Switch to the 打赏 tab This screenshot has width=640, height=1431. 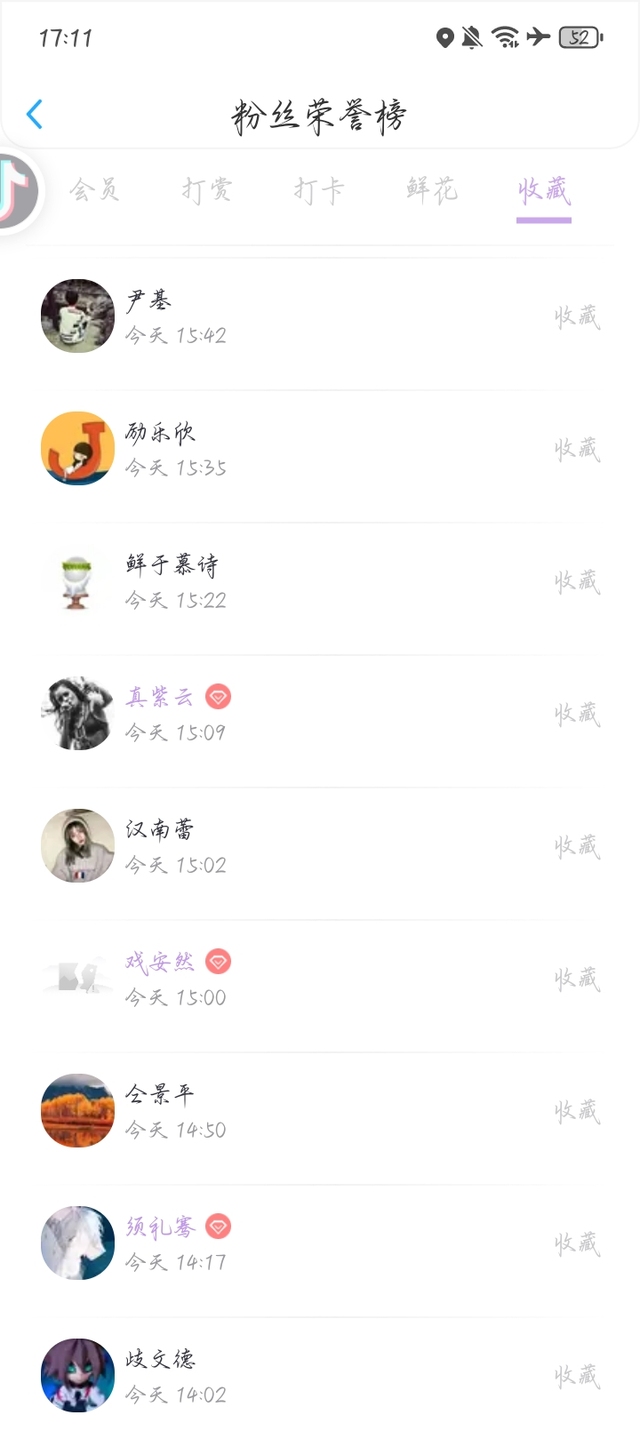point(207,189)
